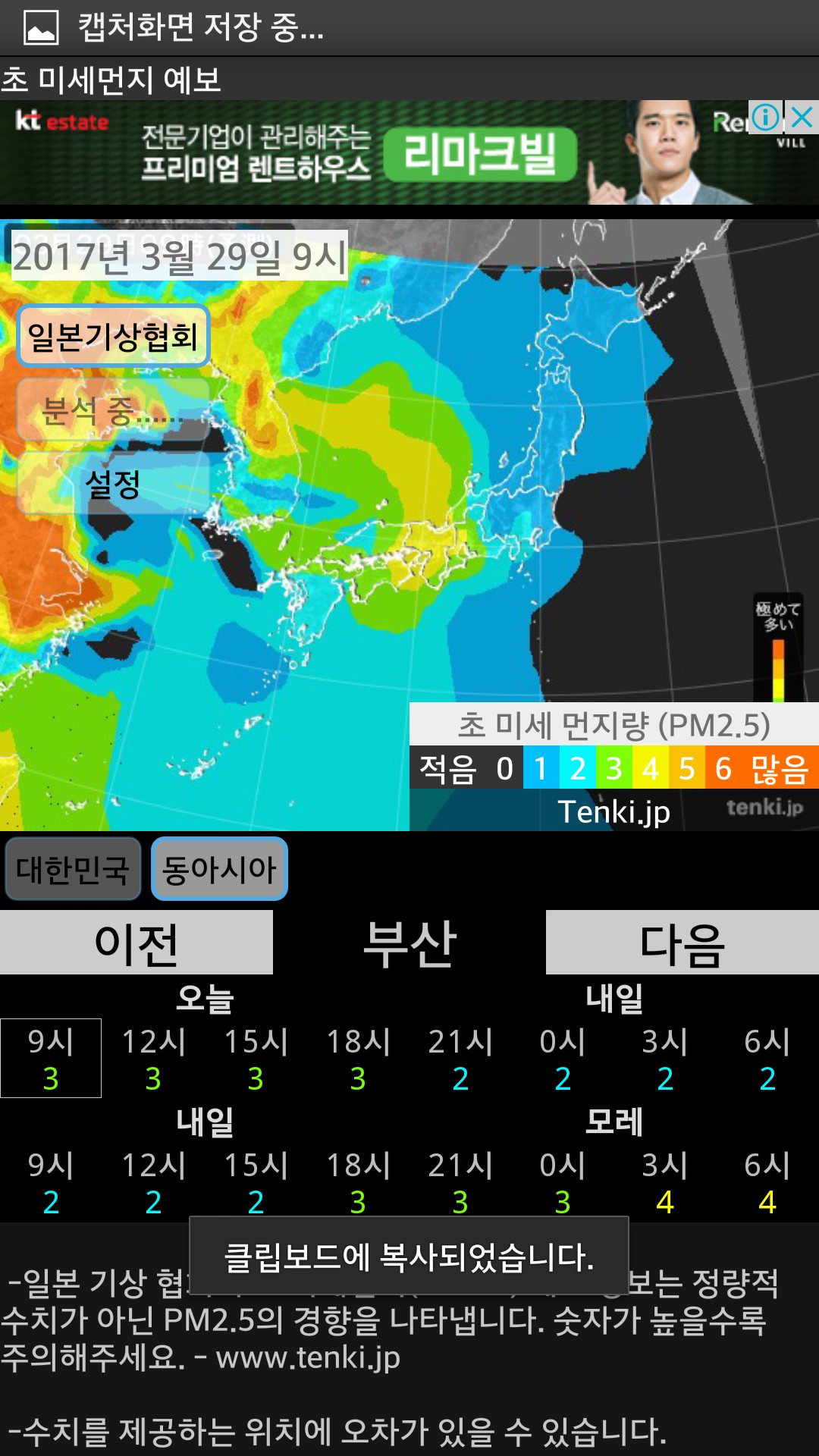Select the 동아시아 region tab

pyautogui.click(x=219, y=869)
